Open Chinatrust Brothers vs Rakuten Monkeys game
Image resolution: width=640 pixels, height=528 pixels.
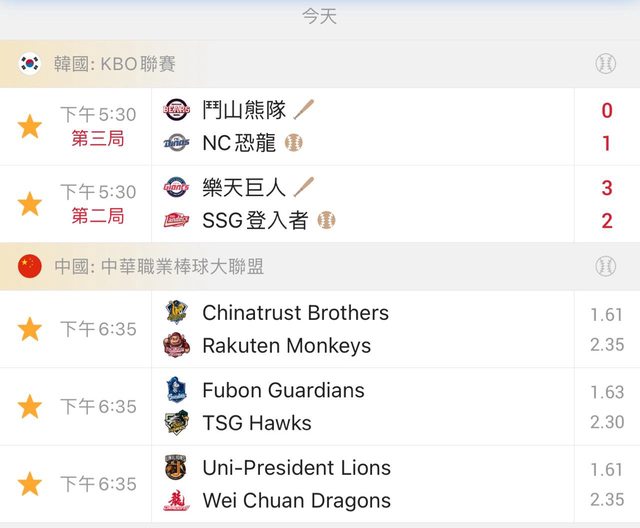pyautogui.click(x=360, y=329)
